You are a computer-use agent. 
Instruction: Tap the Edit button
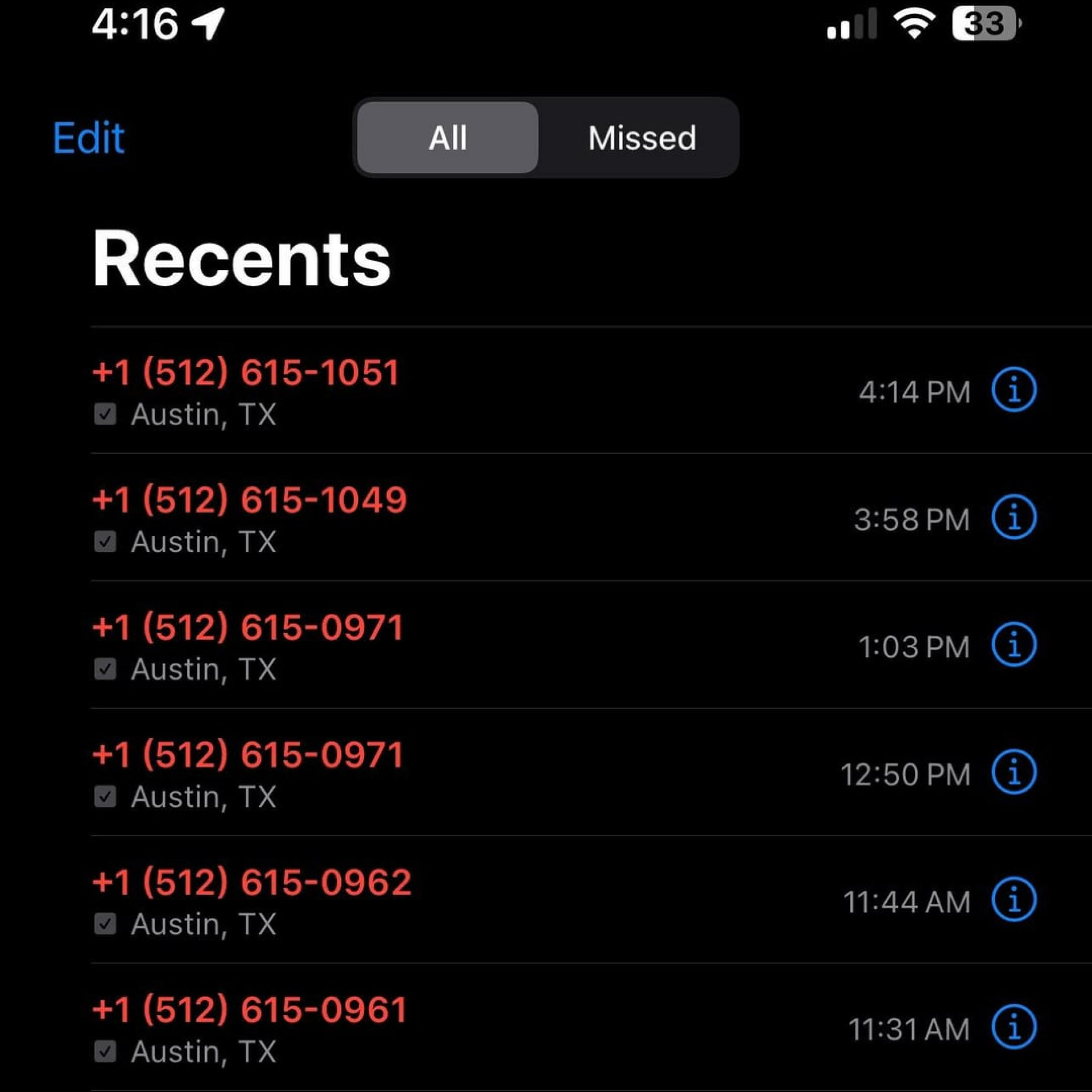click(88, 137)
